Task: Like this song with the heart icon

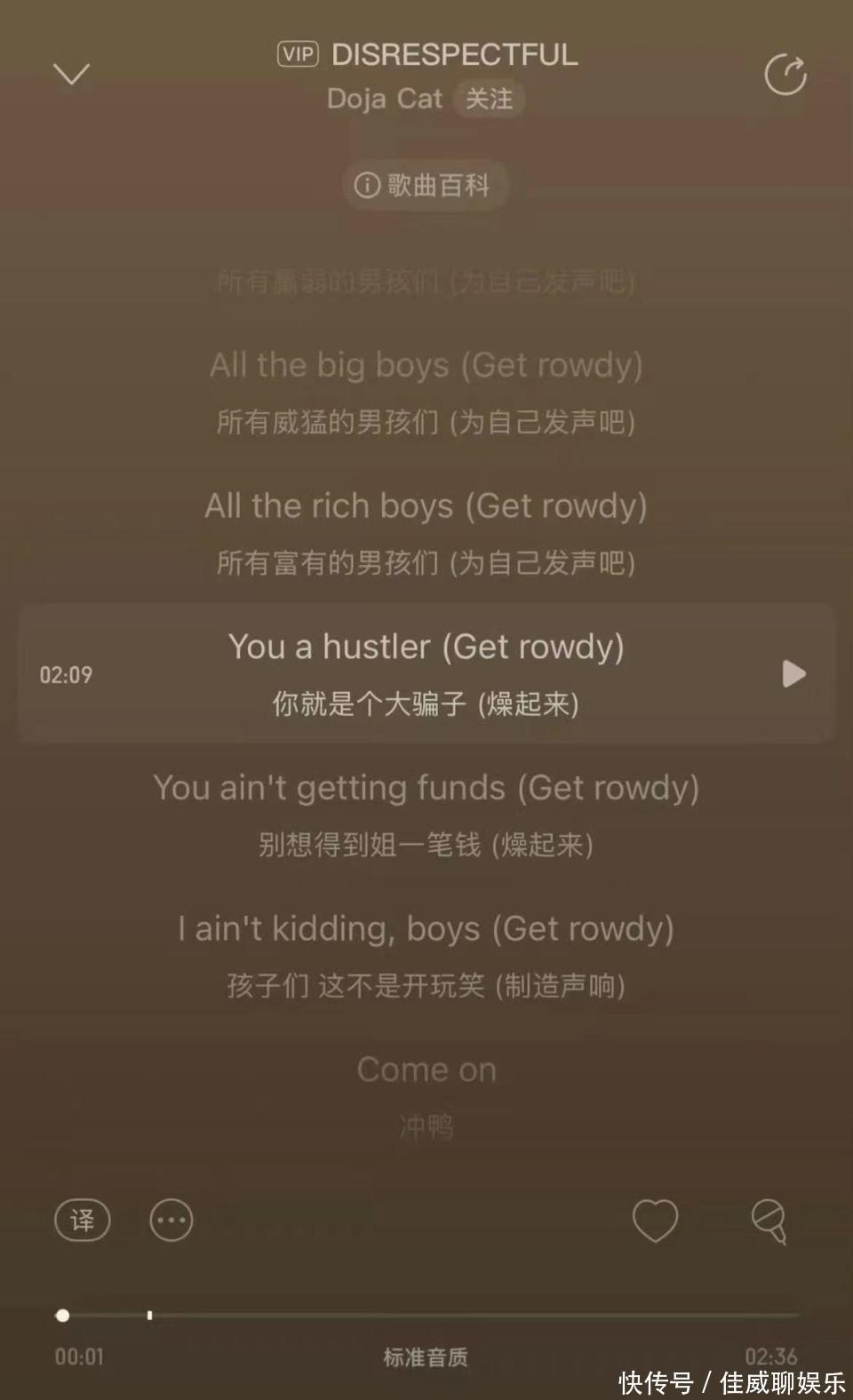Action: click(x=655, y=1220)
